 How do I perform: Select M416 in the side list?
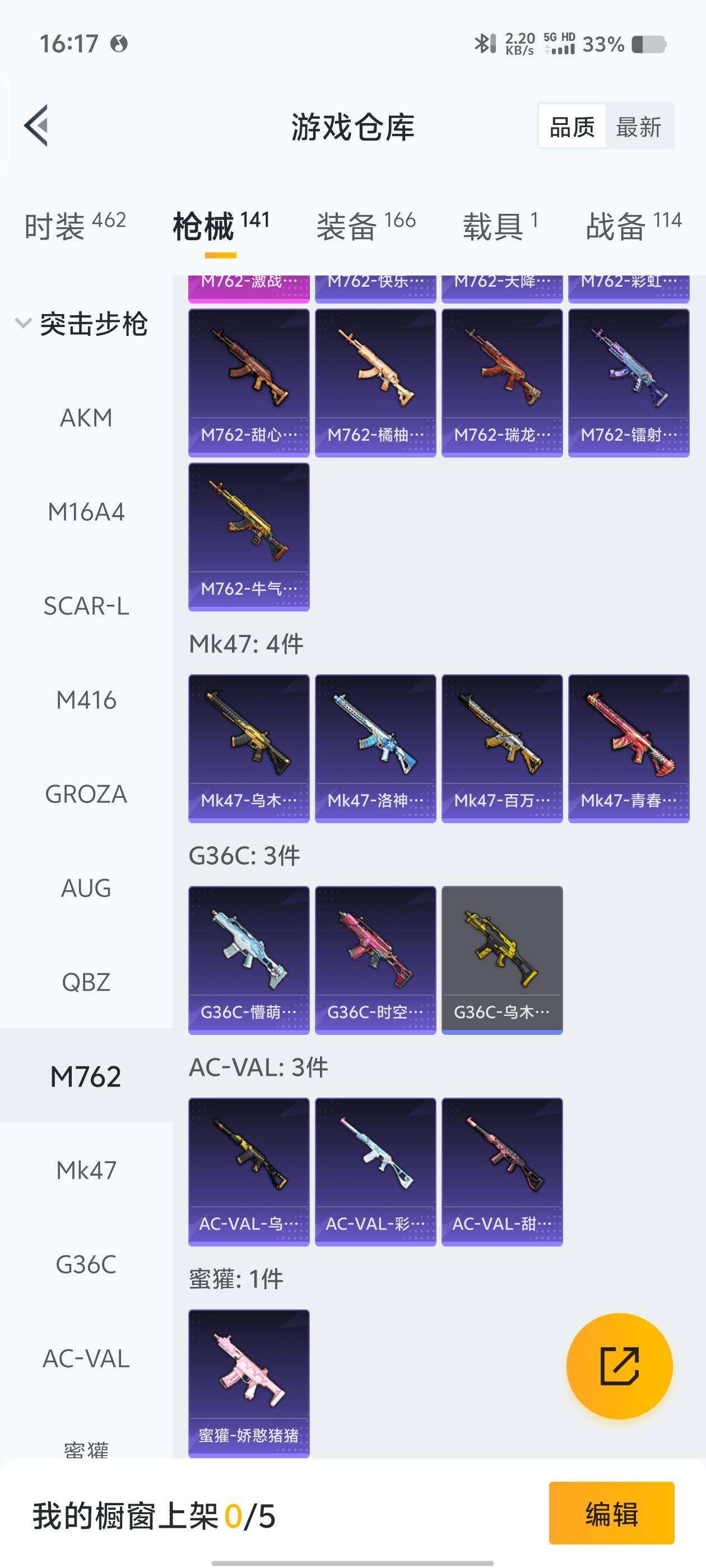[x=86, y=700]
